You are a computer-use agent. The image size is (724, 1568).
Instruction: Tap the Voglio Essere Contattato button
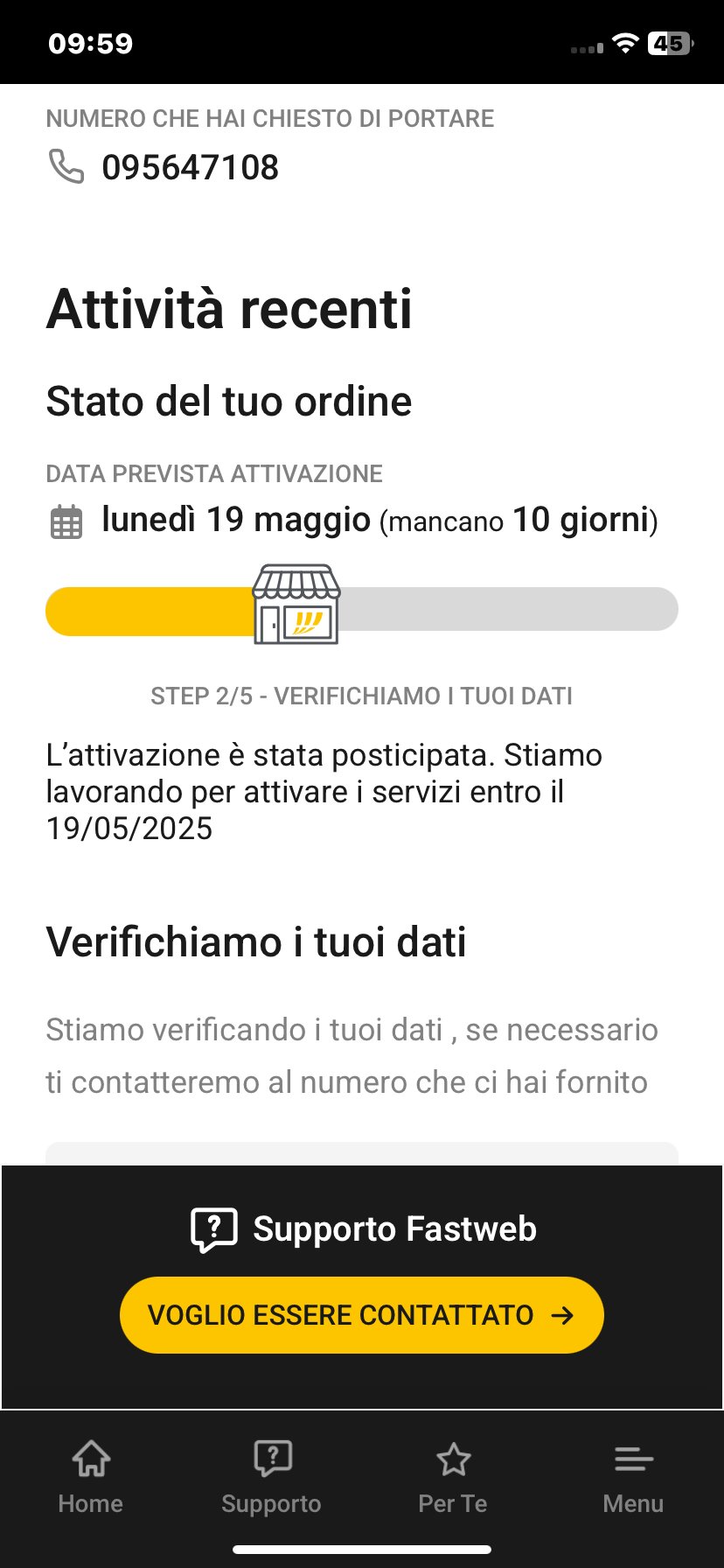(x=361, y=1314)
